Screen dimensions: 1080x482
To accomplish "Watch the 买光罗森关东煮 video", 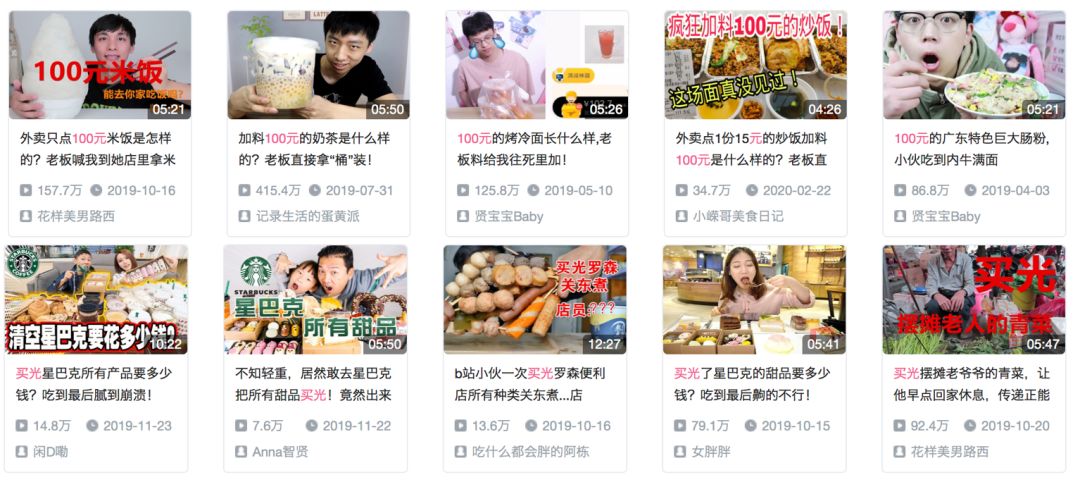I will pos(535,300).
